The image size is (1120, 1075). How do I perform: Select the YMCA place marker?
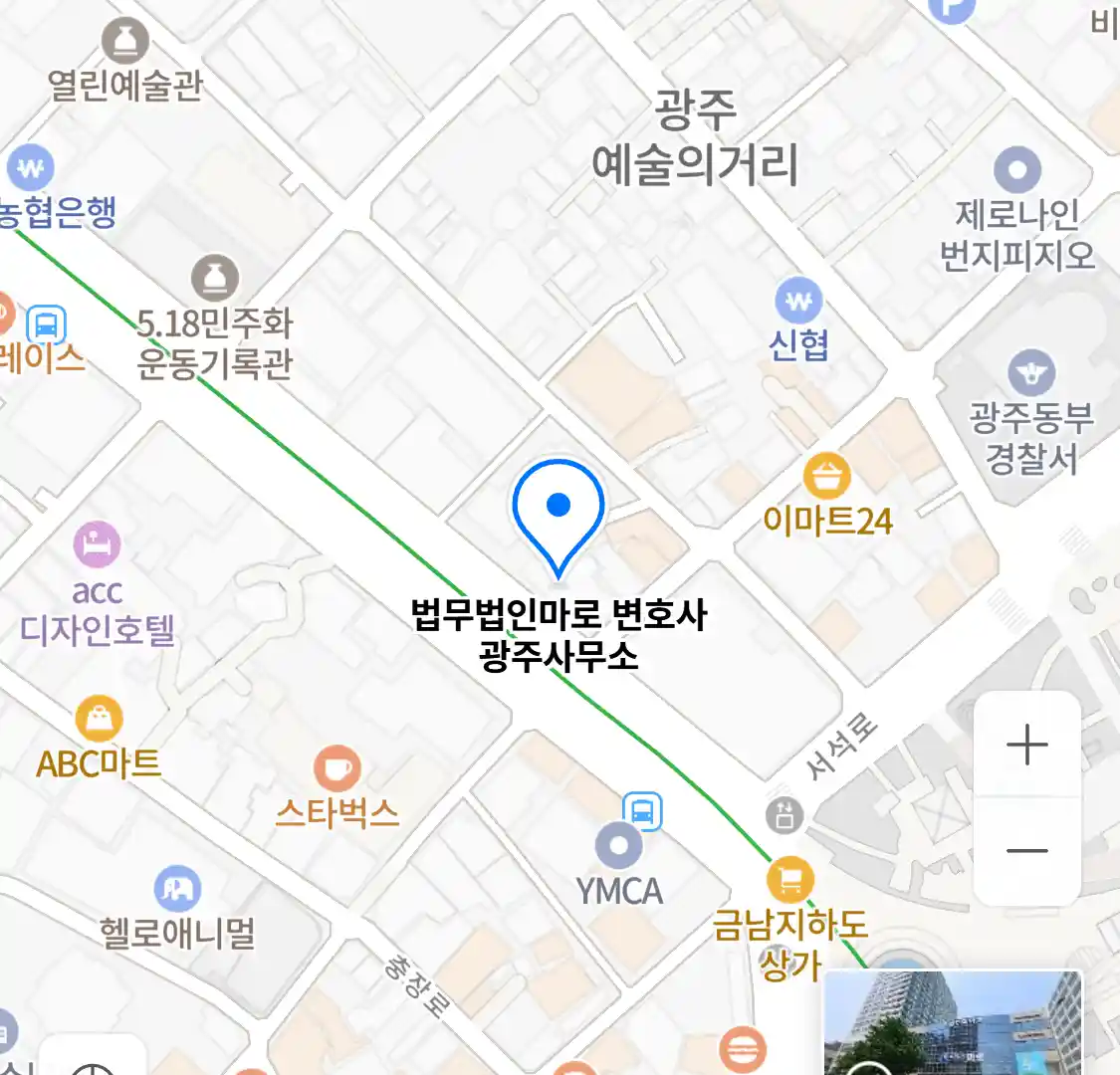click(619, 847)
